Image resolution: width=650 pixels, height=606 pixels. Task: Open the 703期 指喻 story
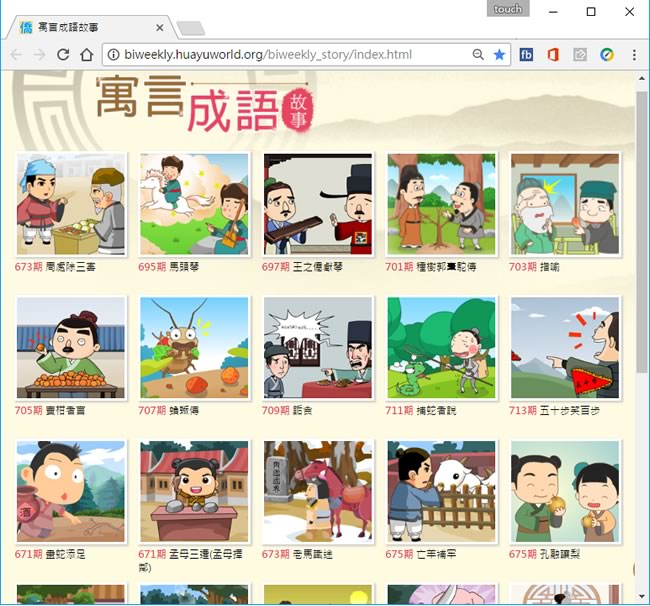click(565, 205)
